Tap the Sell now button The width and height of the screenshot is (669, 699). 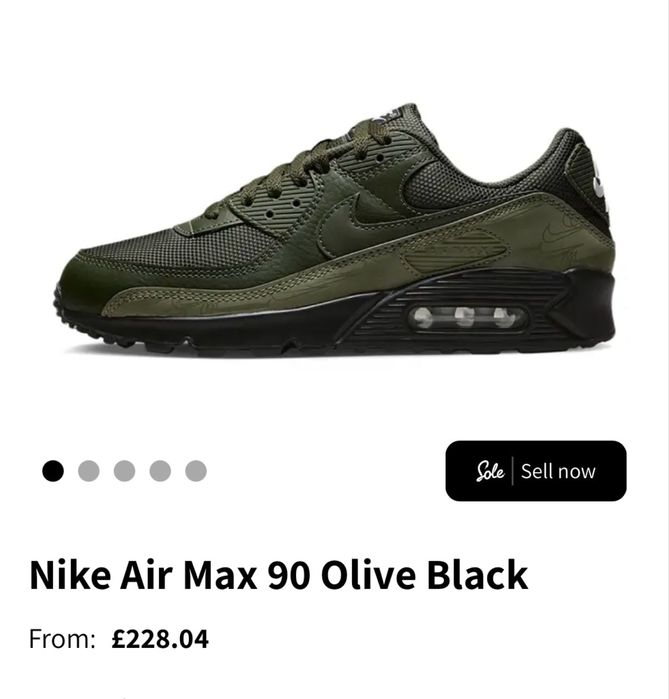click(x=536, y=471)
